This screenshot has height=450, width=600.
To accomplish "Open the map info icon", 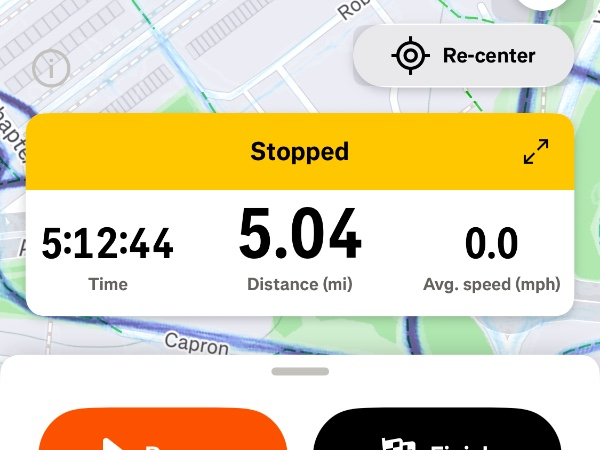I will coord(50,68).
